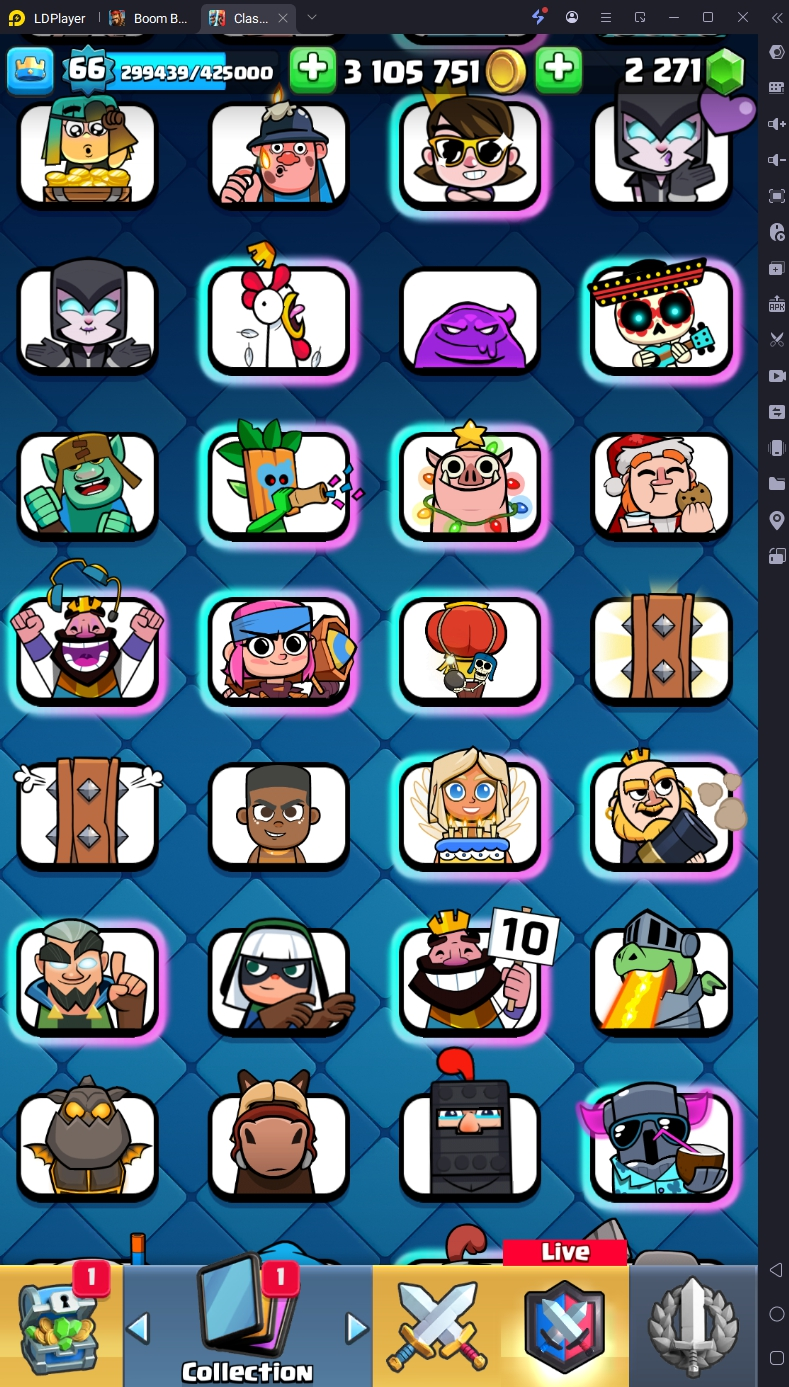Pick the angel with birthday cake emote
Viewport: 789px width, 1387px height.
[470, 815]
